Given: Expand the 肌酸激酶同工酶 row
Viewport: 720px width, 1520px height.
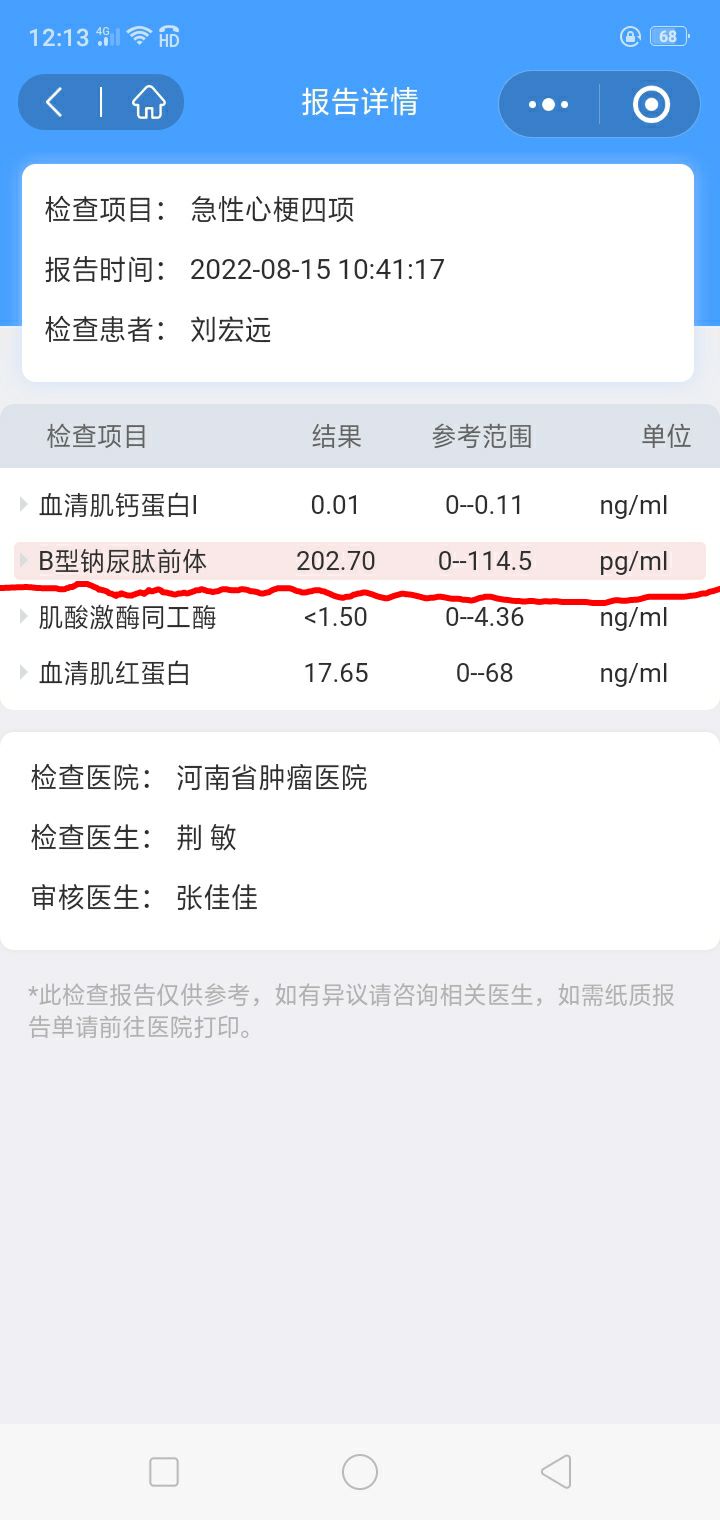Looking at the screenshot, I should pyautogui.click(x=360, y=617).
